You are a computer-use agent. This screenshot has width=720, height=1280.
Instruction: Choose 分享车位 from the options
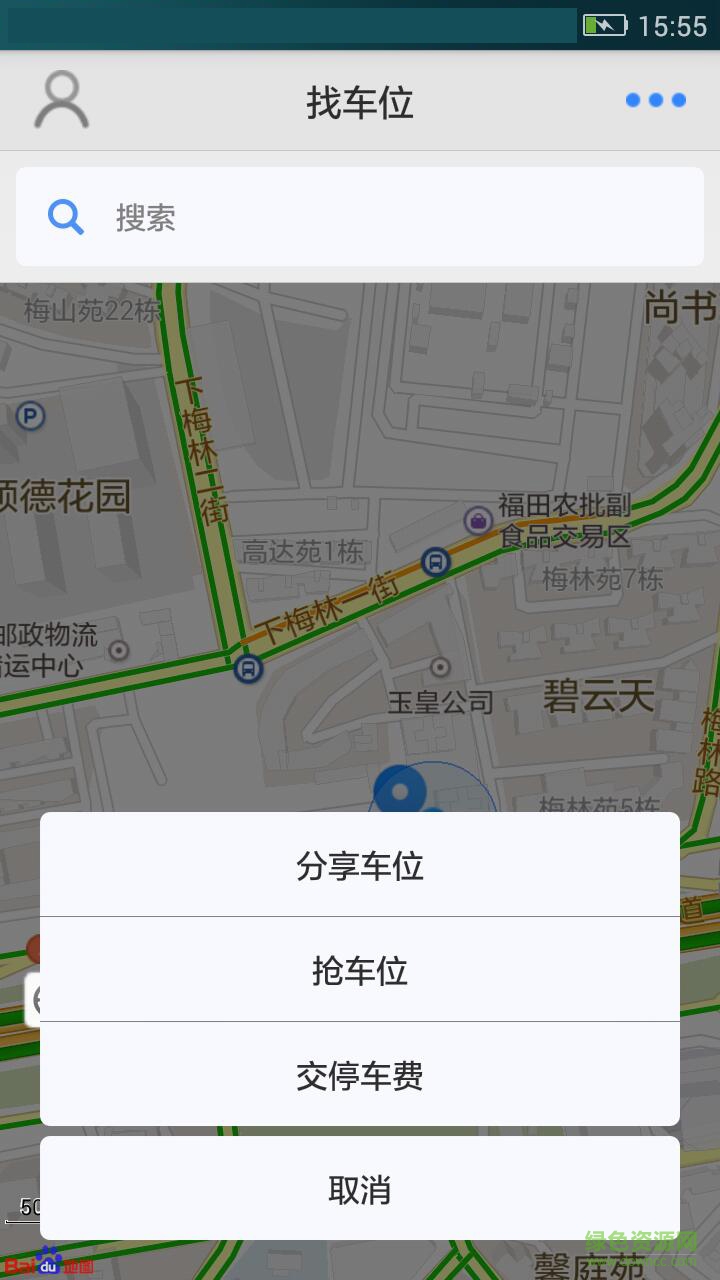pos(360,866)
